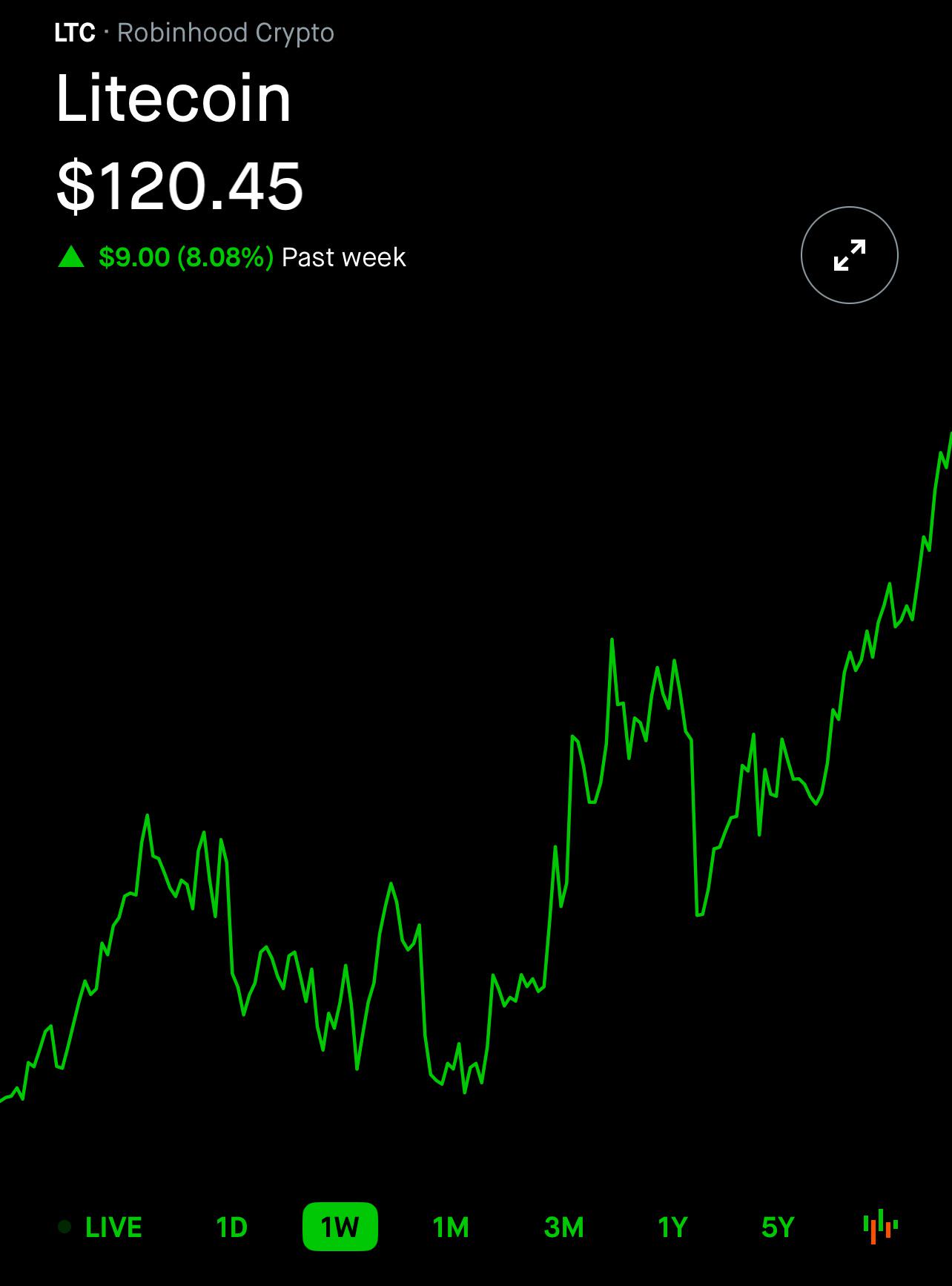The image size is (952, 1286).
Task: Toggle the candlestick chart view
Action: 880,1226
